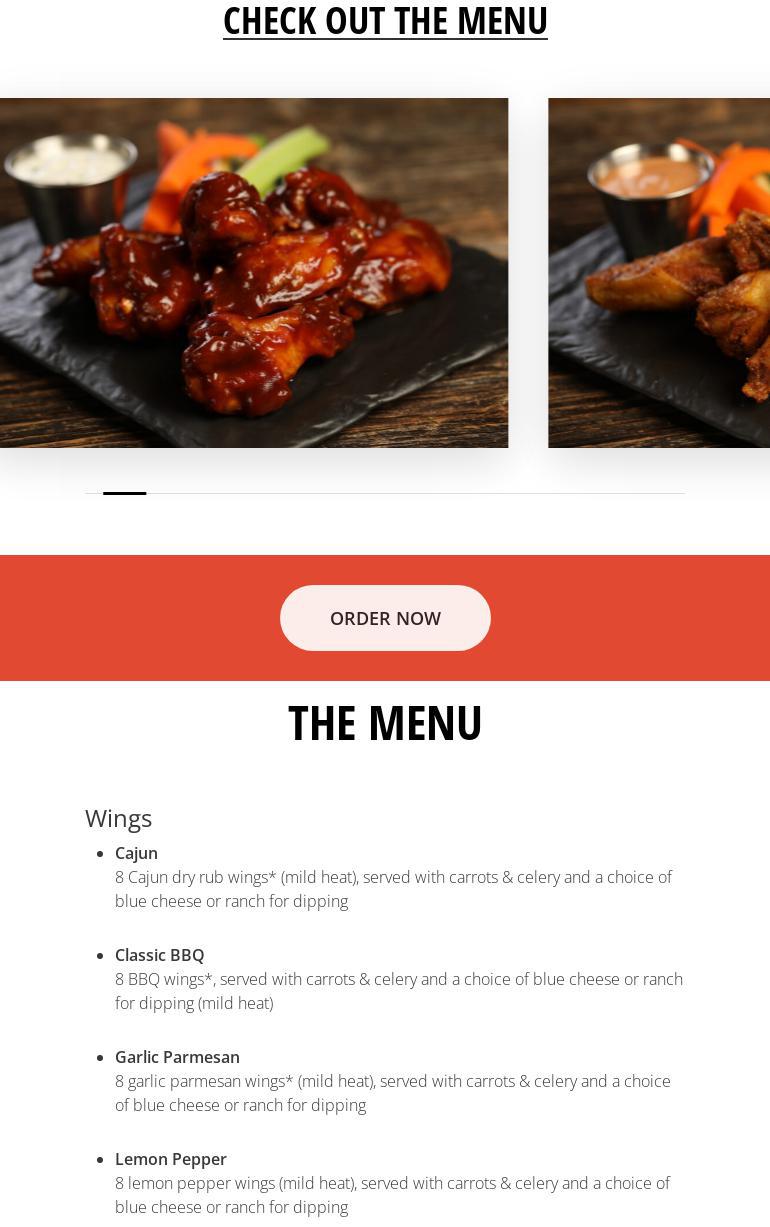
Task: Open the BBQ wings carousel image
Action: pyautogui.click(x=253, y=272)
